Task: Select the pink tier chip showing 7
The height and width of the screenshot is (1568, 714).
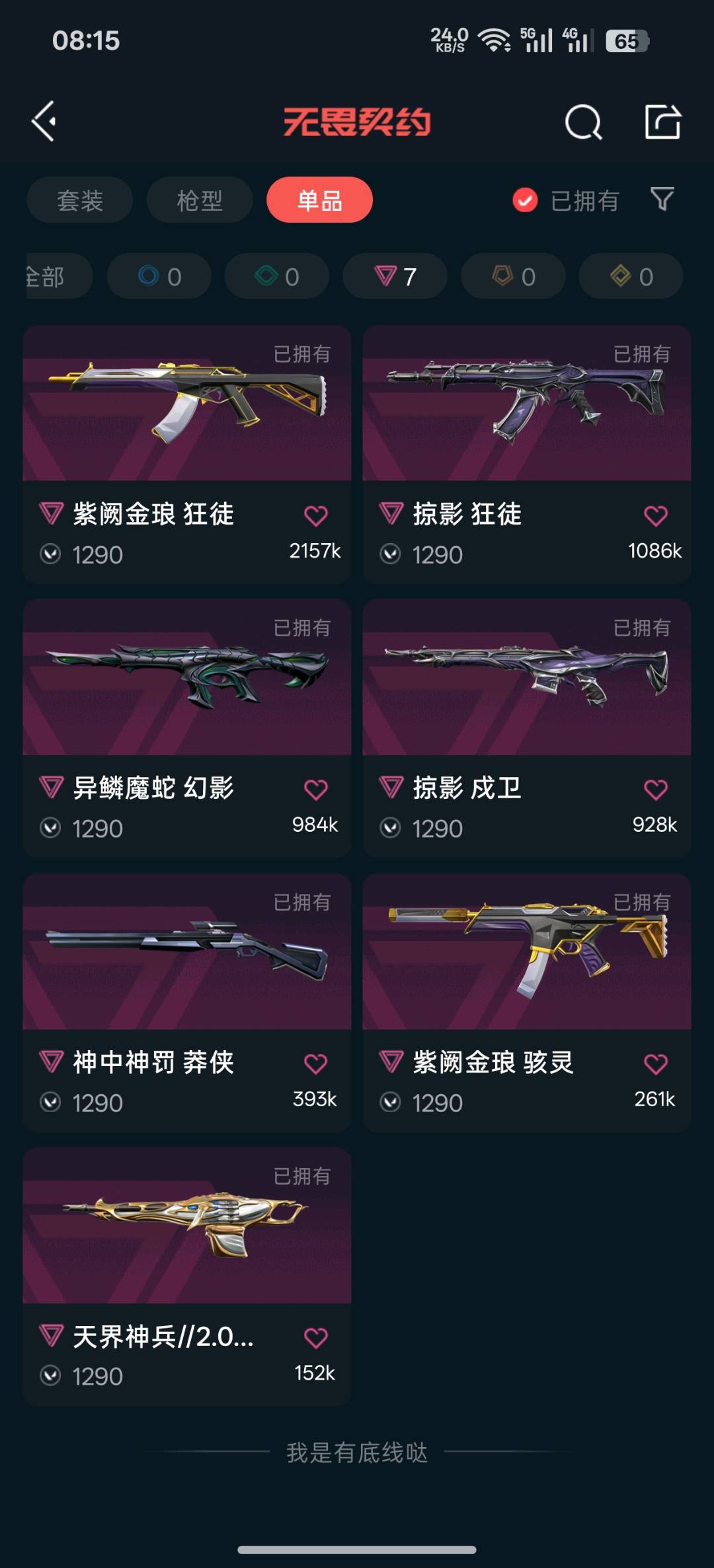Action: 395,276
